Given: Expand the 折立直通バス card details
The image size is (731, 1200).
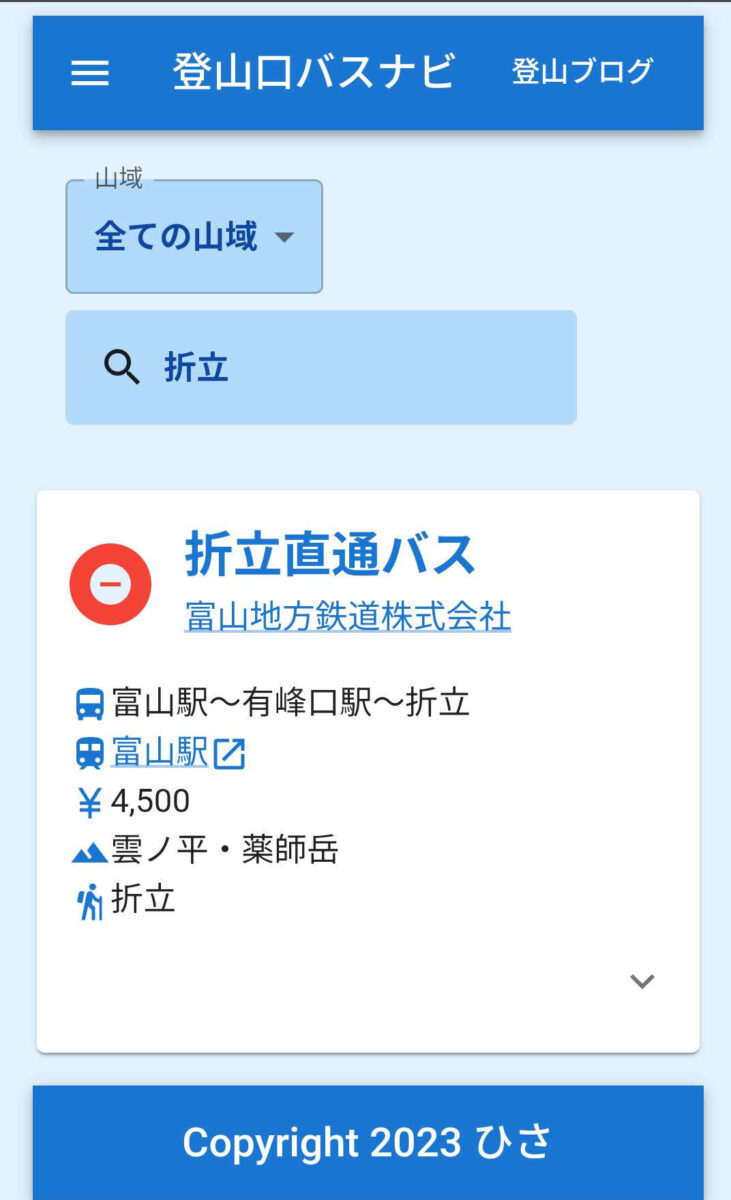Looking at the screenshot, I should pos(642,981).
